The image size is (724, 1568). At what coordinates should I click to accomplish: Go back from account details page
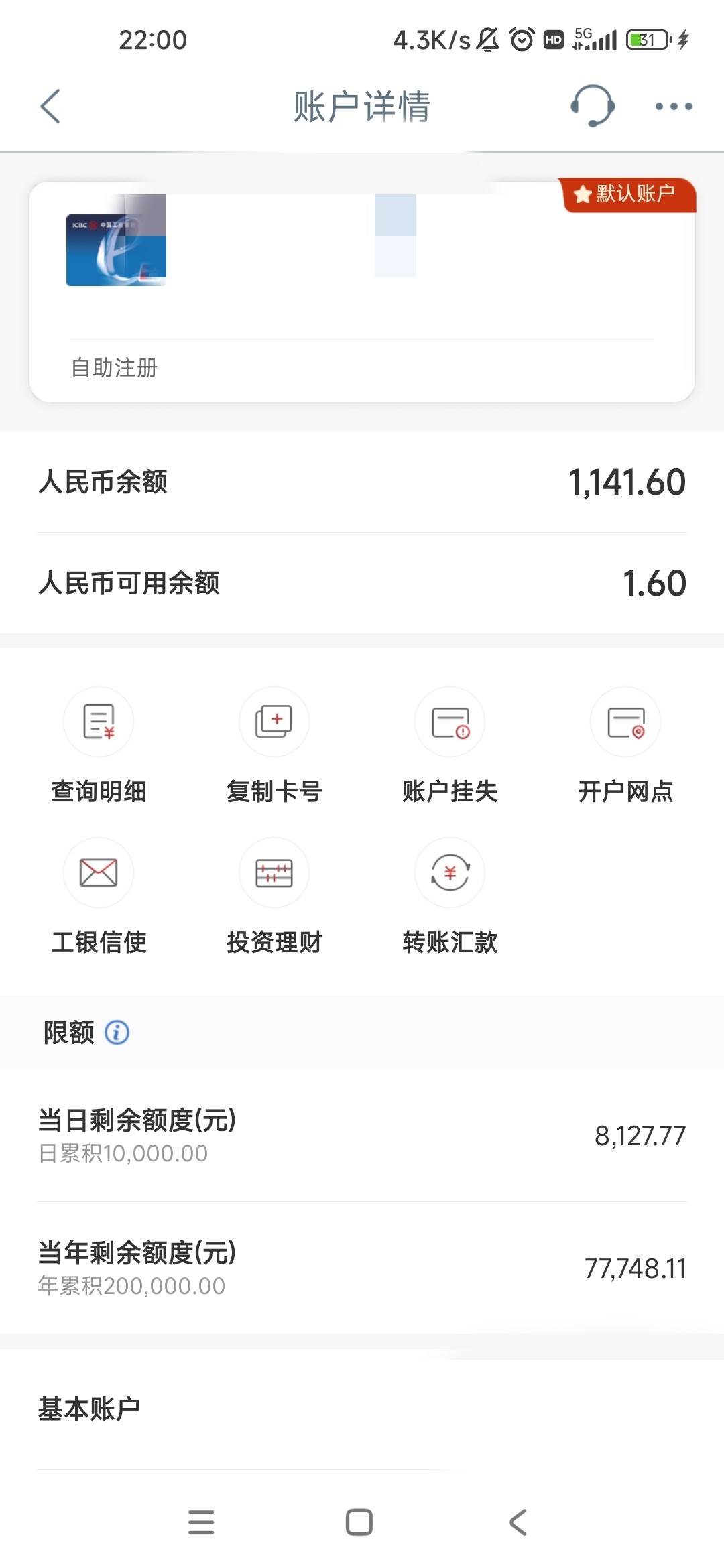click(50, 107)
